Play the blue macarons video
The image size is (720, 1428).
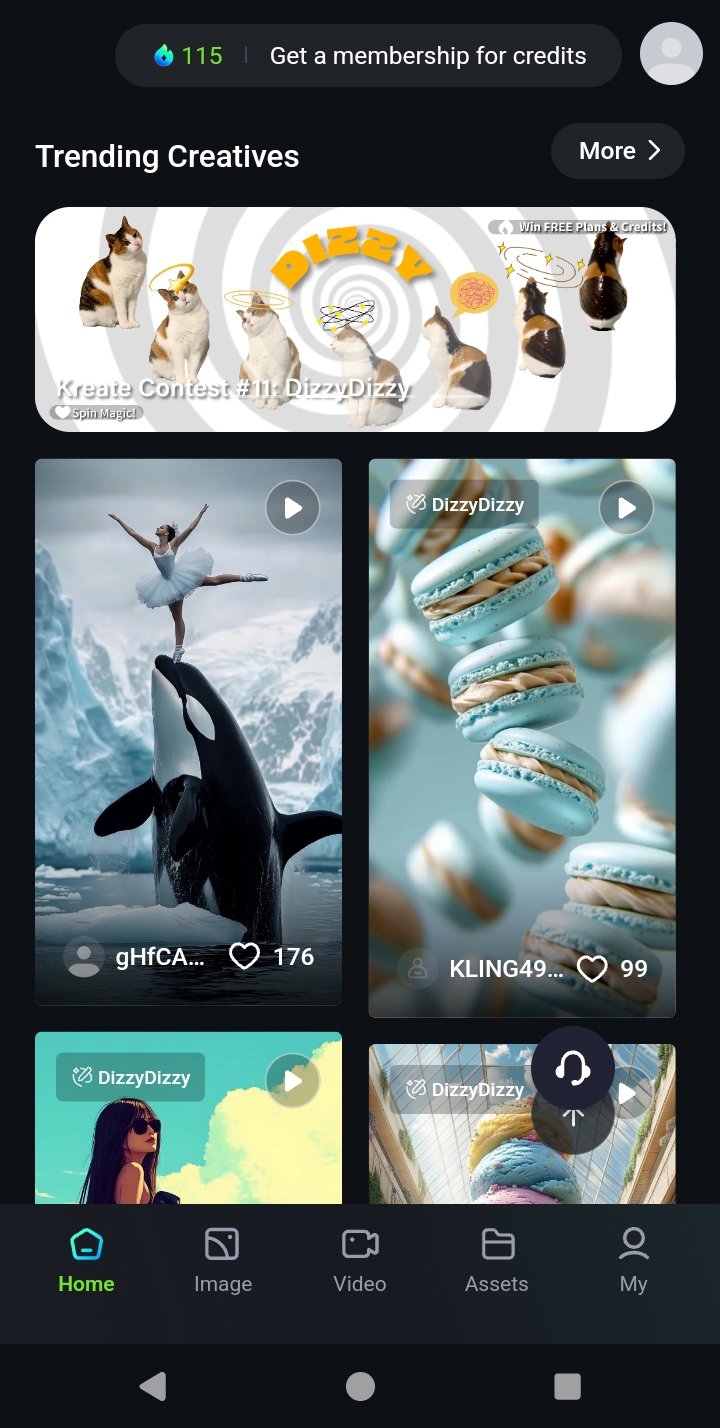(626, 508)
